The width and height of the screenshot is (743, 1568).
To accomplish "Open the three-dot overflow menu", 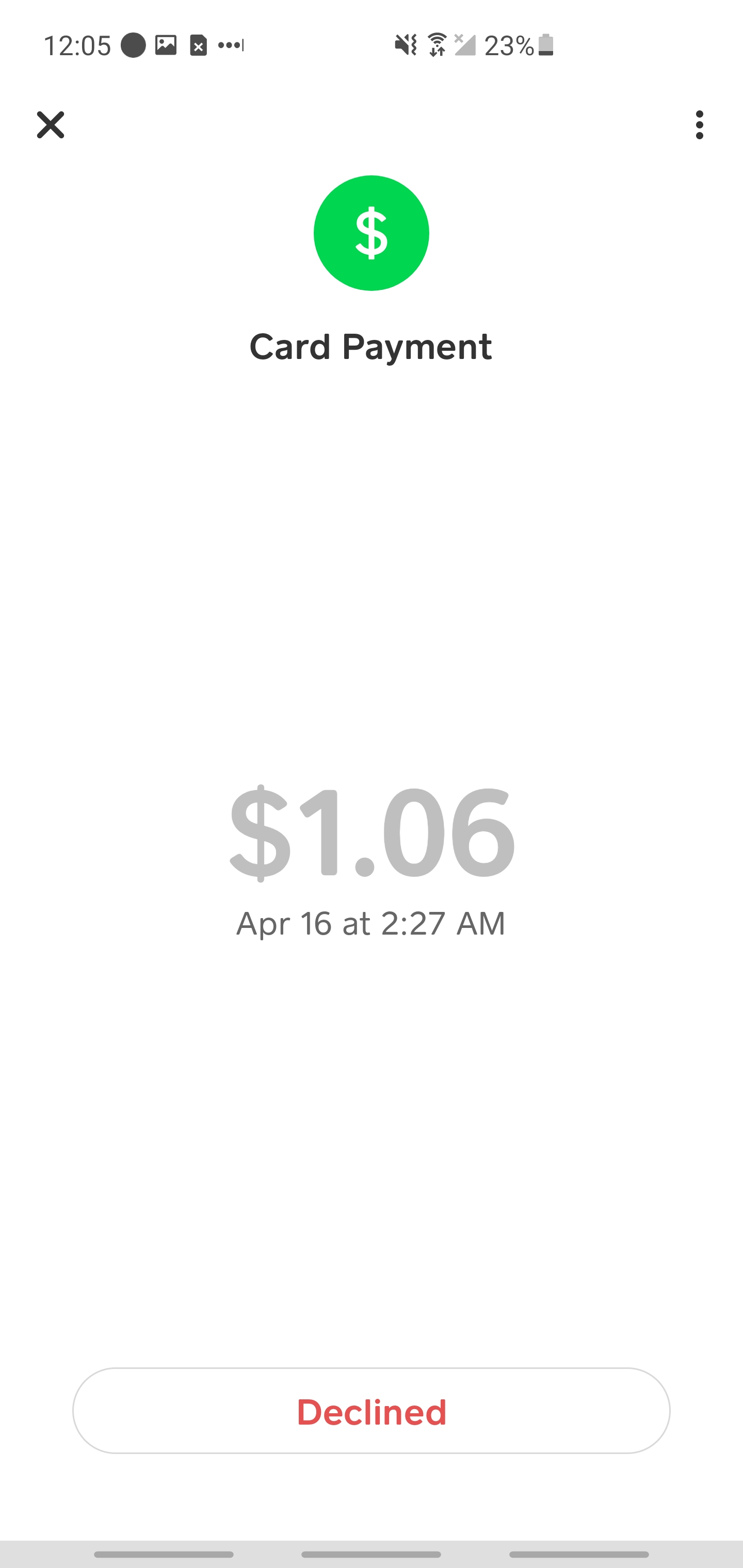I will 699,125.
